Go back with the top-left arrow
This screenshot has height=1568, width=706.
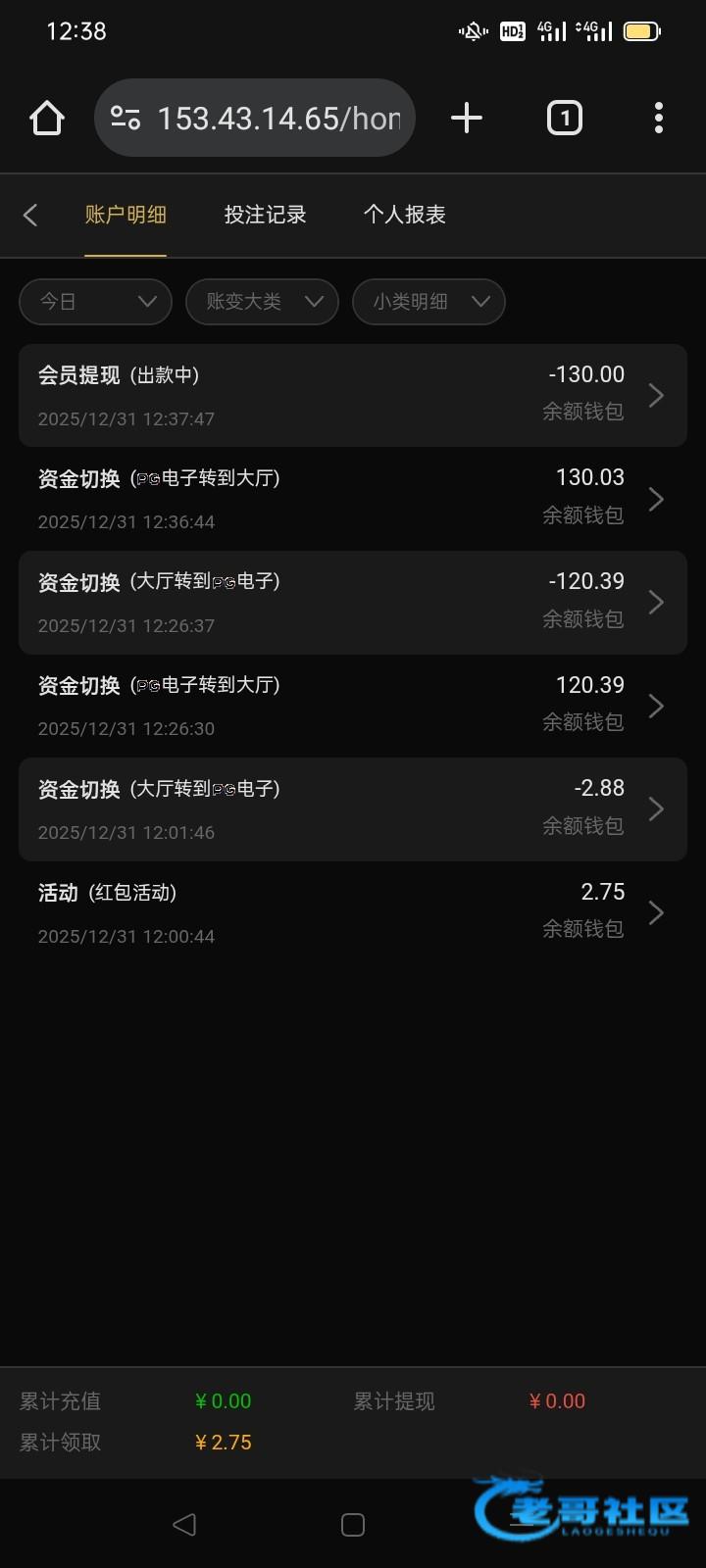pyautogui.click(x=30, y=215)
